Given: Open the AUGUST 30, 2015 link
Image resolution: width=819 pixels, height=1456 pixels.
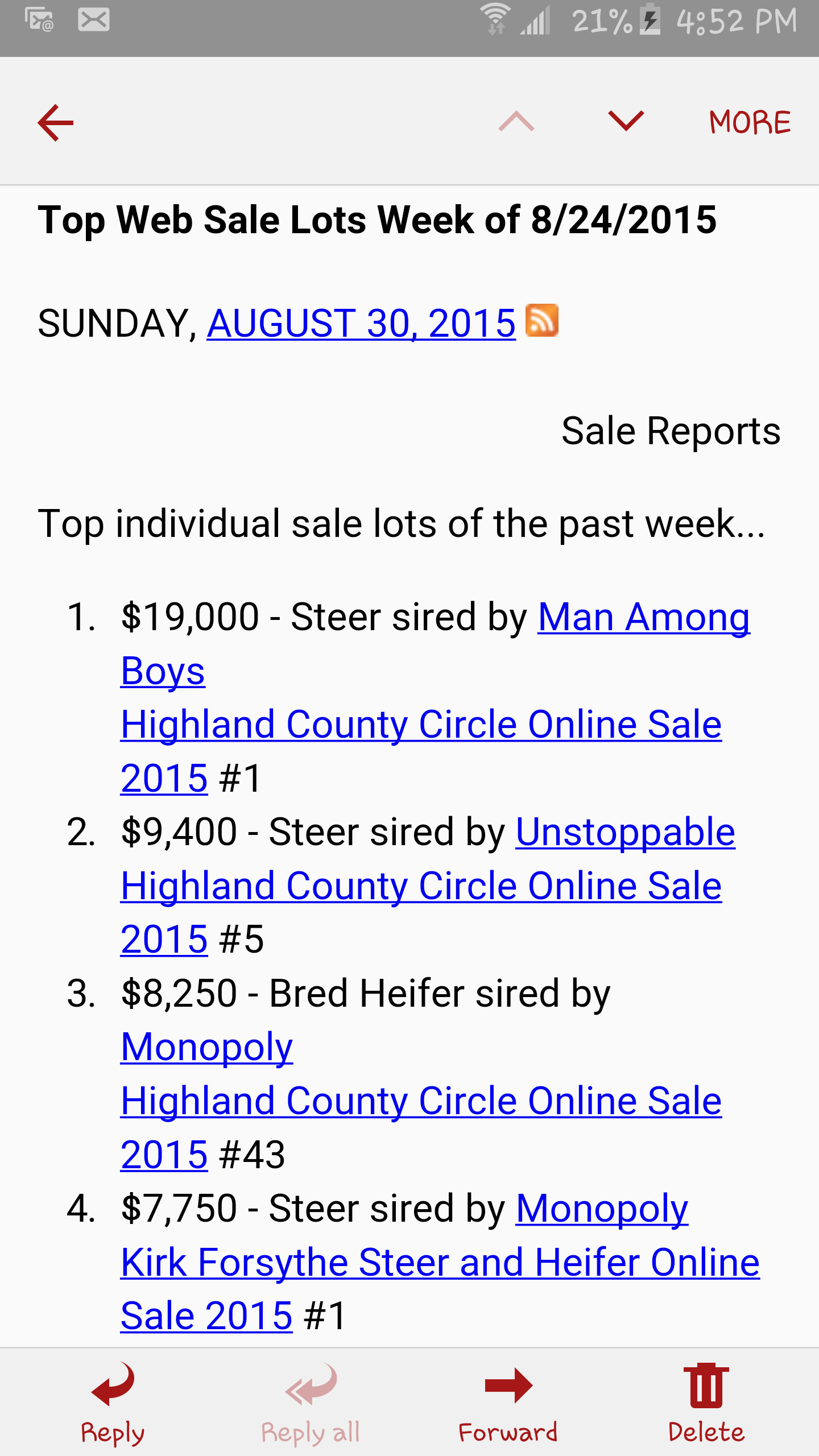Looking at the screenshot, I should [x=361, y=323].
